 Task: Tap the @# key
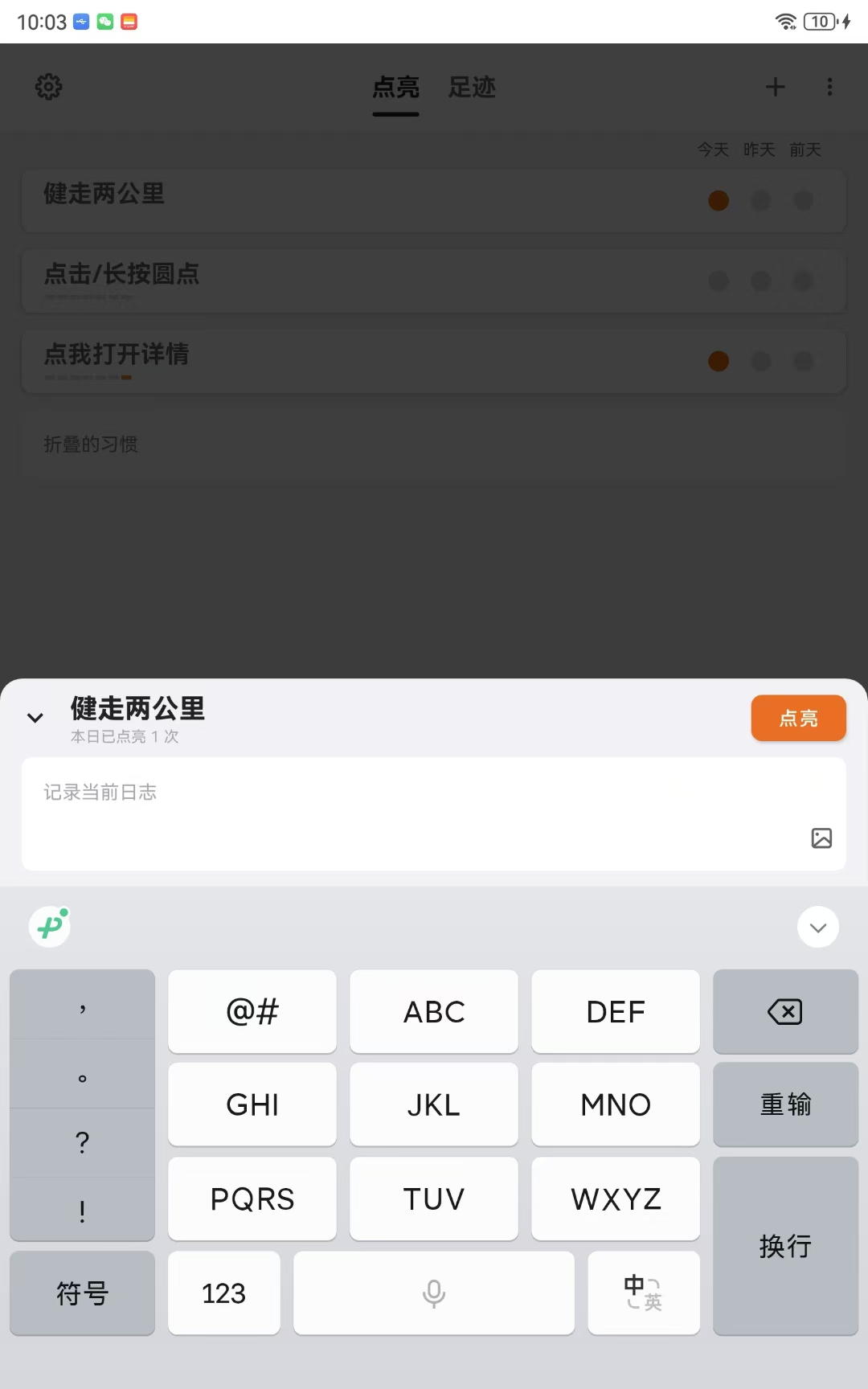coord(252,1011)
